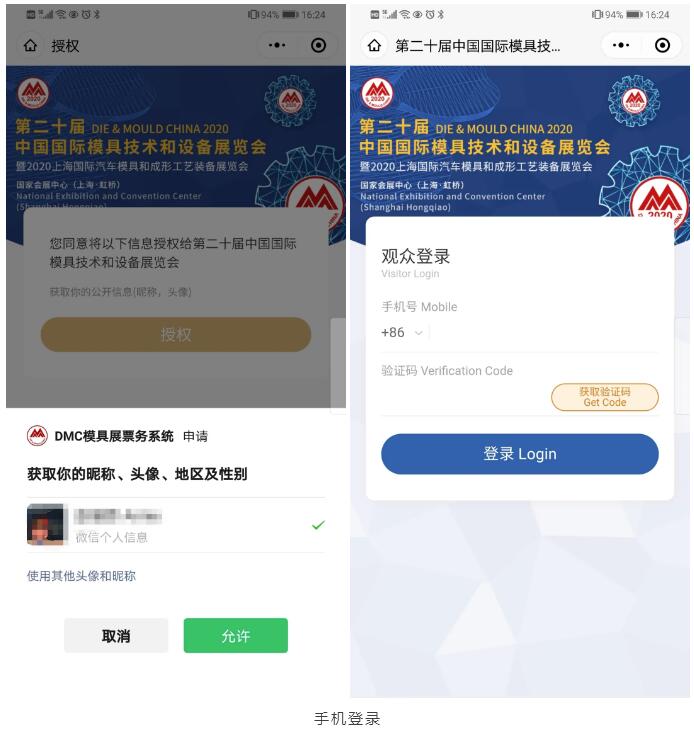
Task: Expand the +86 country code dropdown
Action: [403, 333]
